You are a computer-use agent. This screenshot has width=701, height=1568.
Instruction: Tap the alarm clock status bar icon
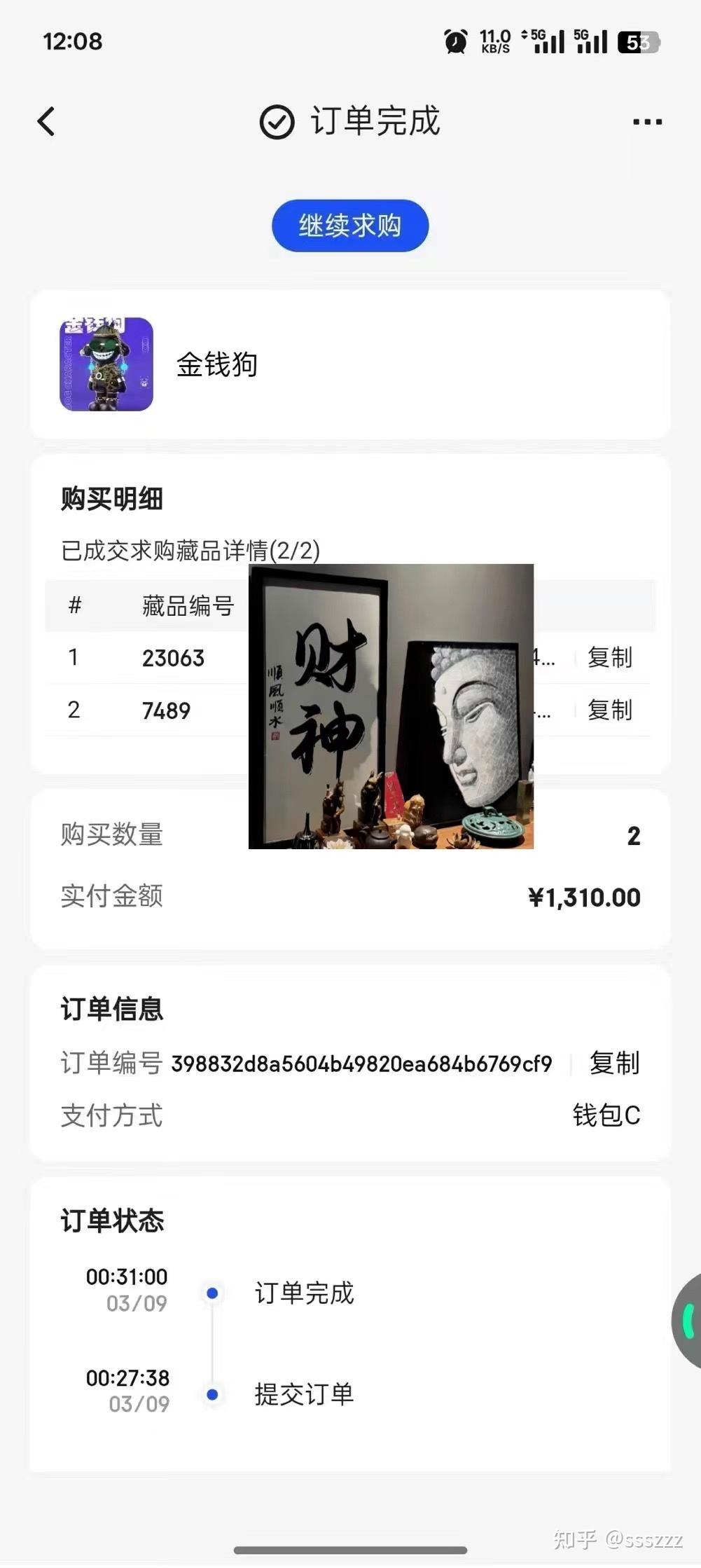tap(454, 42)
